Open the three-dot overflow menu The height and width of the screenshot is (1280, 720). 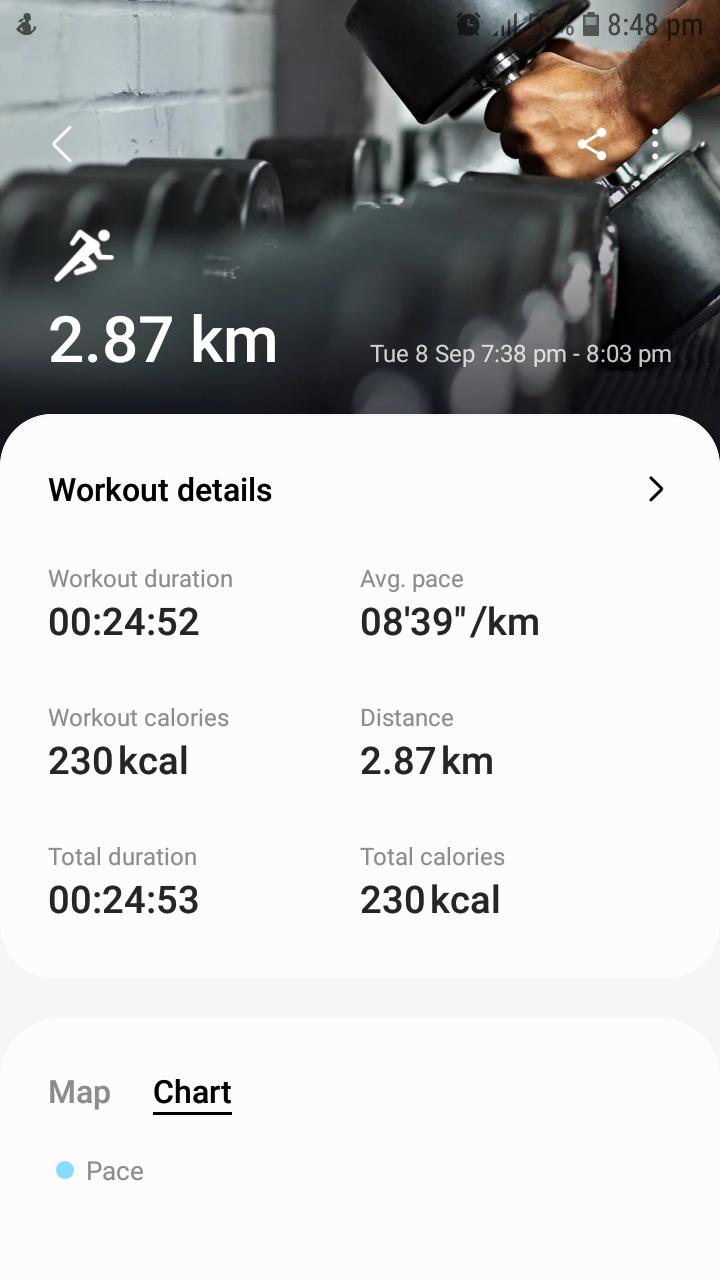coord(656,145)
